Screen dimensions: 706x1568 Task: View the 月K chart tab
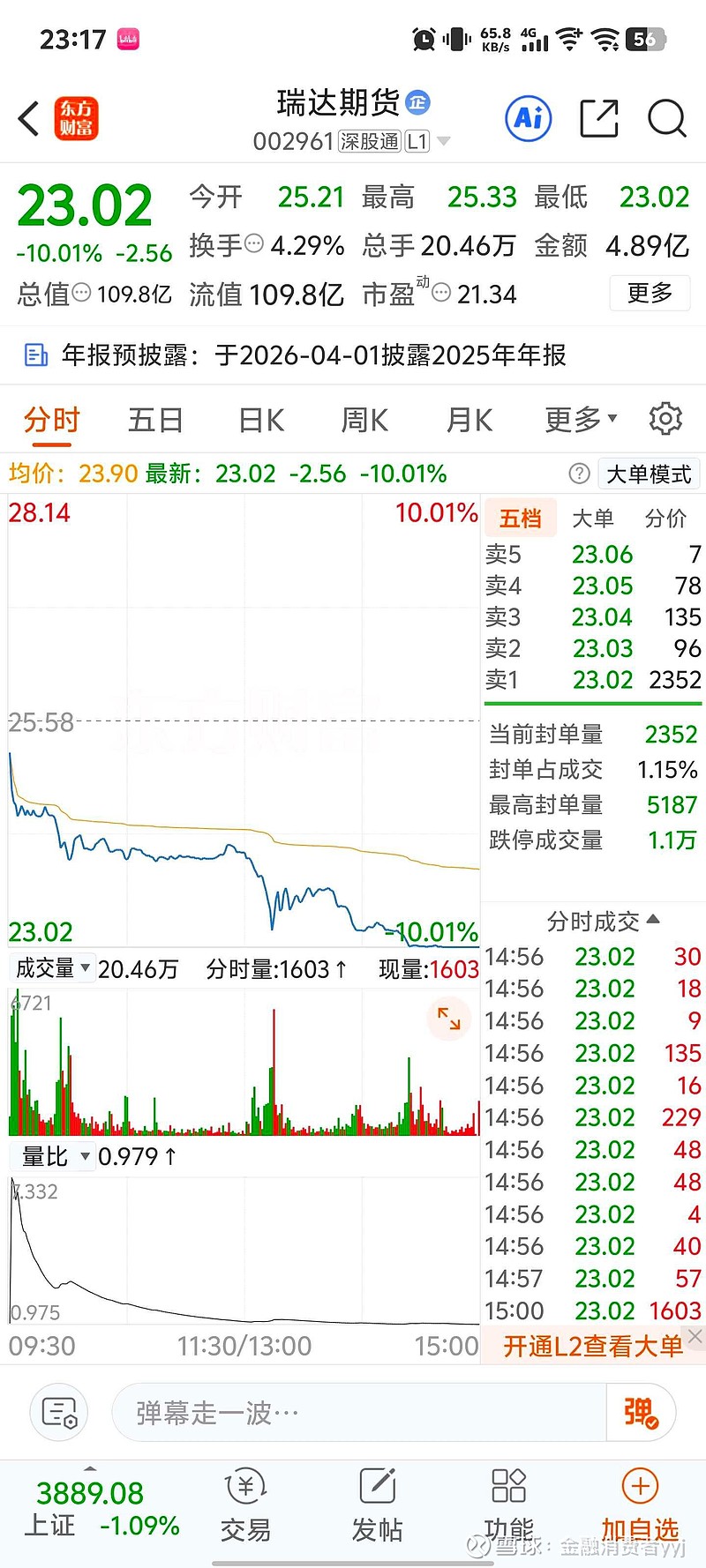[469, 420]
